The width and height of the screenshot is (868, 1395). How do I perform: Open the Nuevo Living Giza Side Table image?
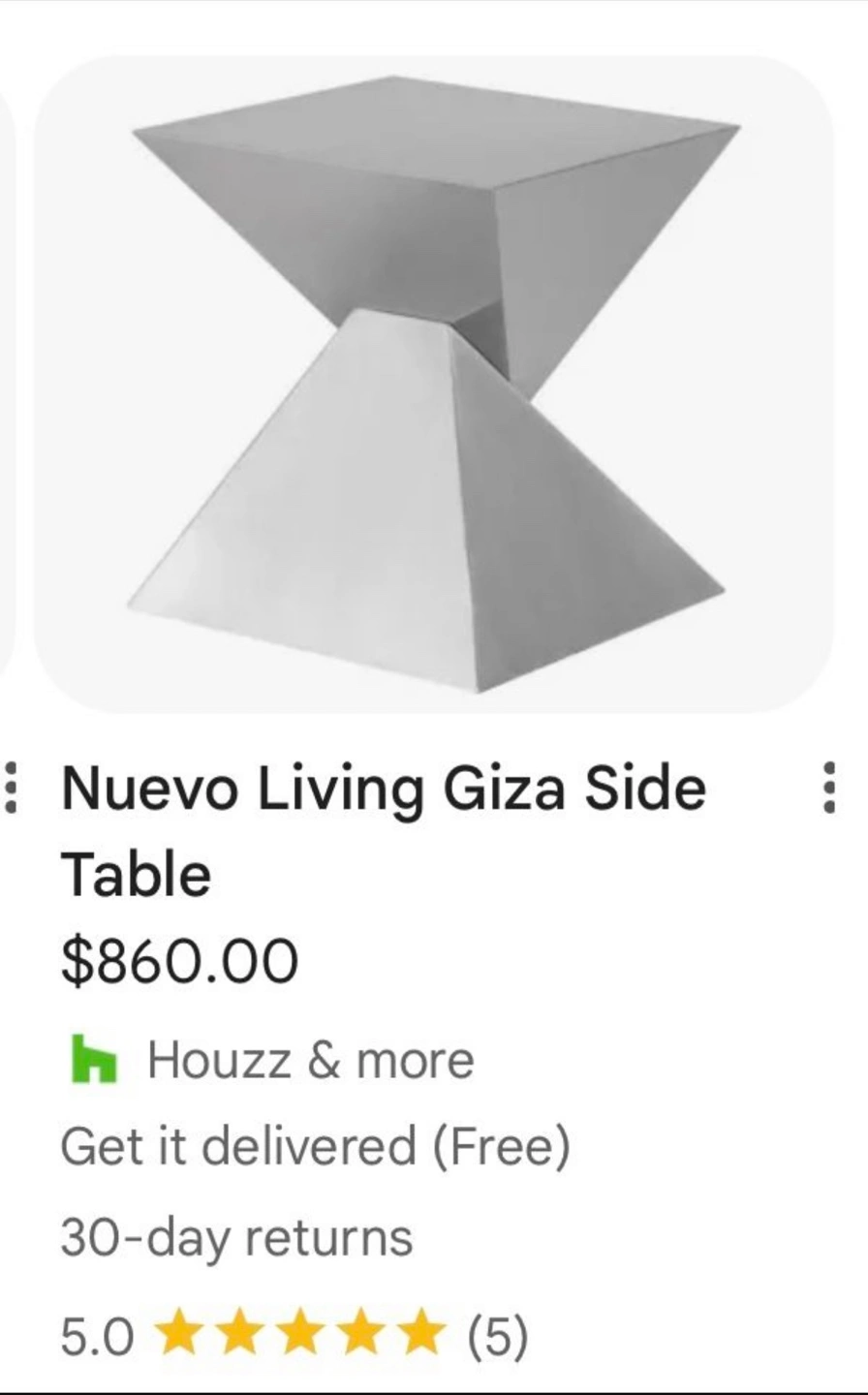point(434,385)
